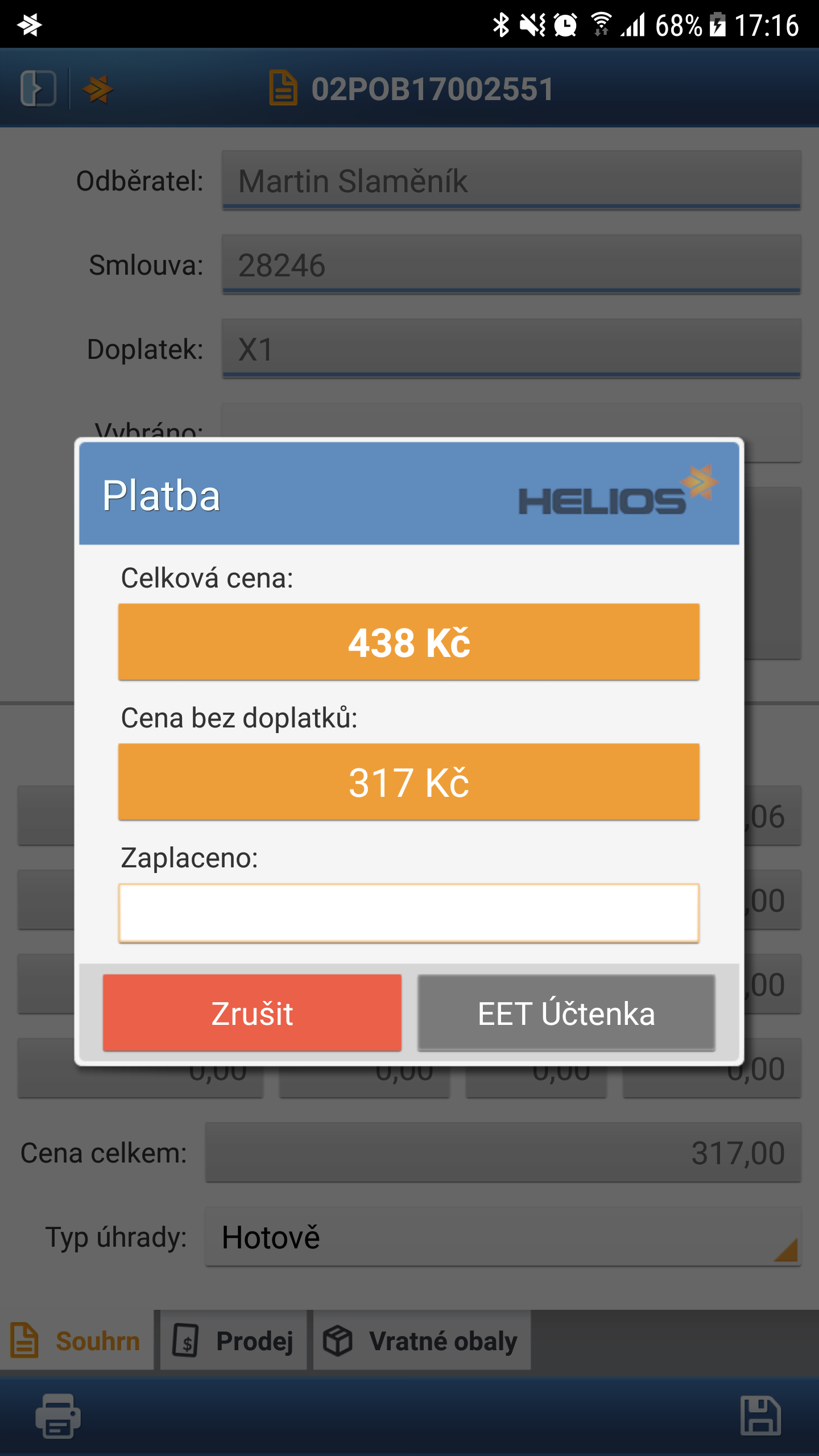Tap the printer icon
The image size is (819, 1456).
click(x=58, y=1416)
